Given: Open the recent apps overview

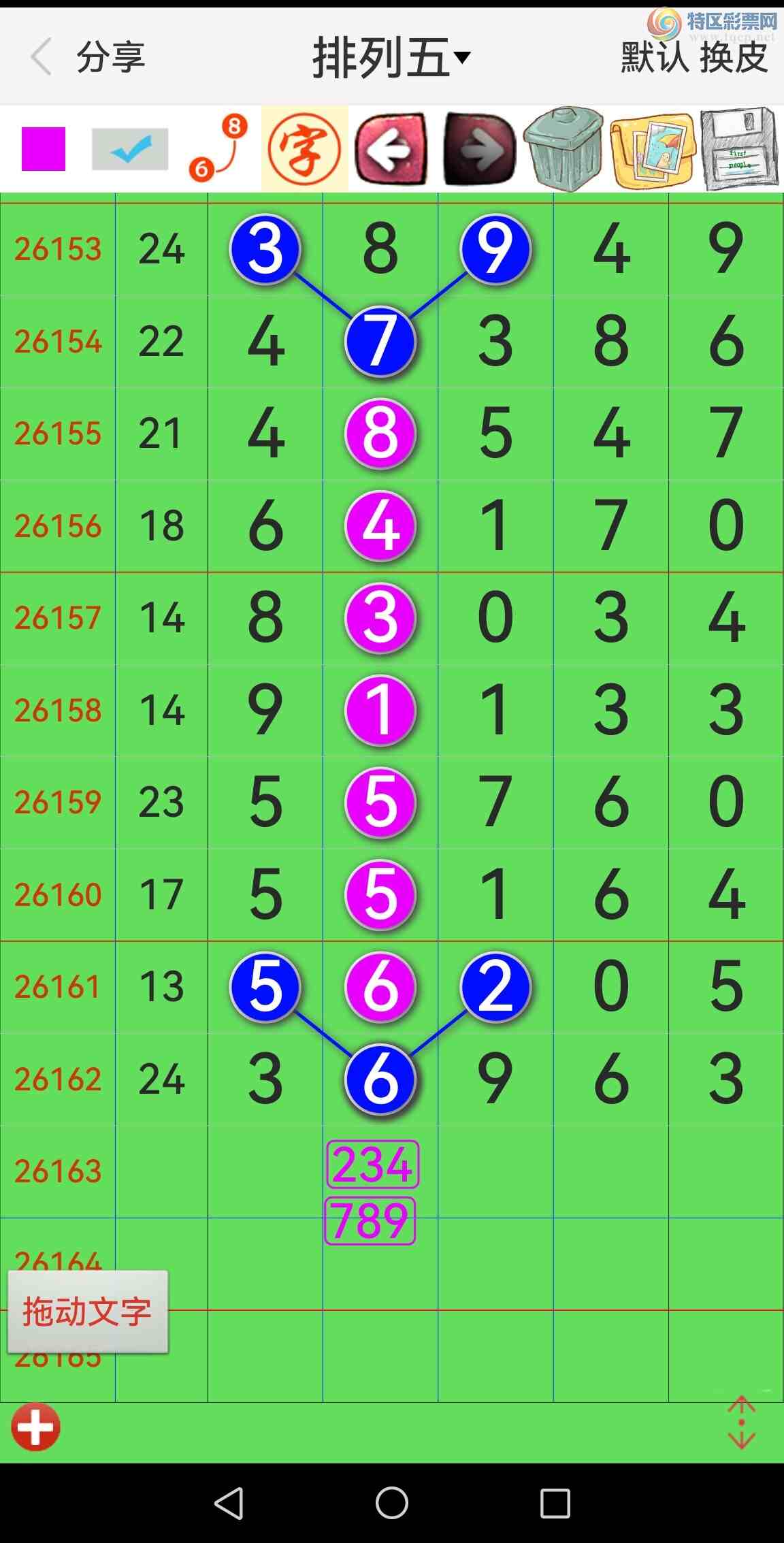Looking at the screenshot, I should click(555, 1503).
